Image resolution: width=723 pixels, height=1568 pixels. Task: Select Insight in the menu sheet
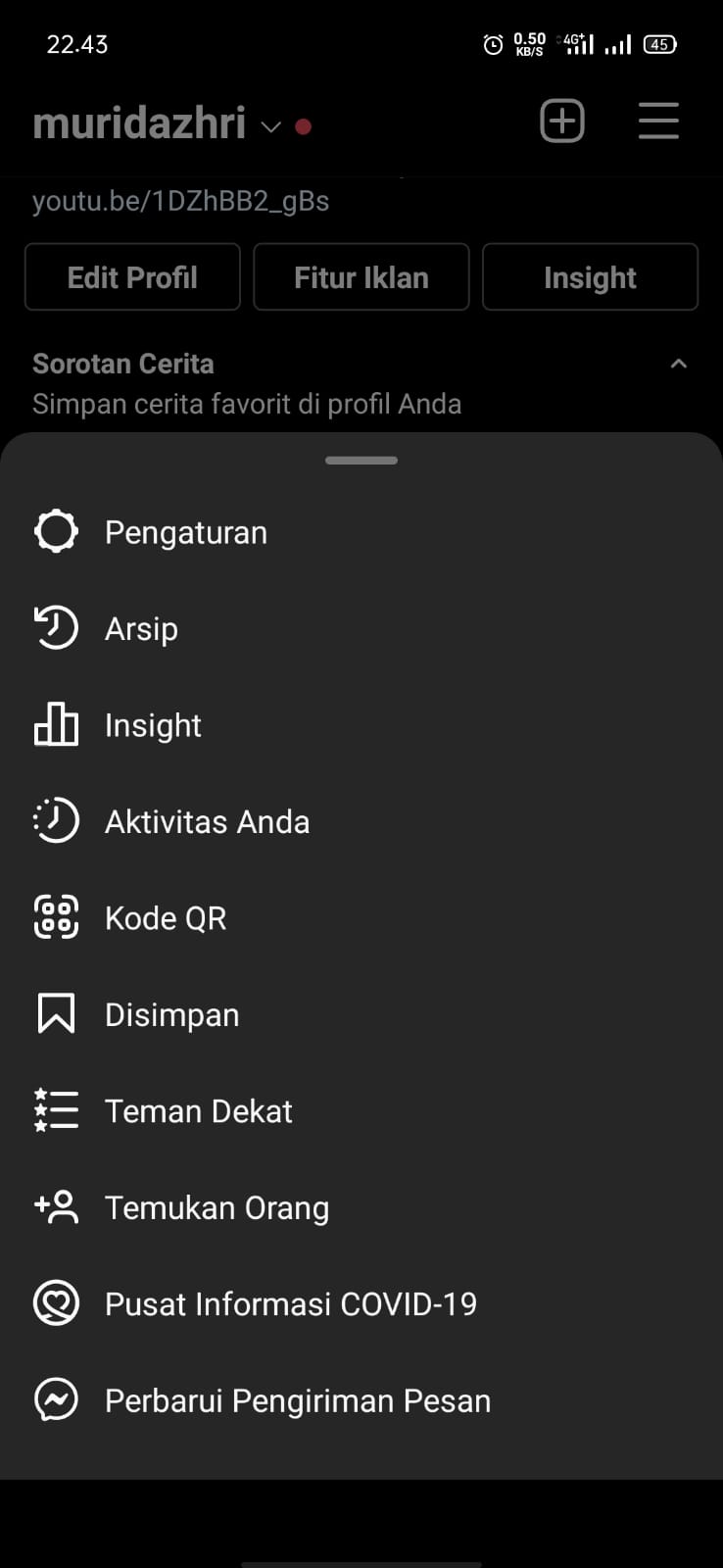153,725
